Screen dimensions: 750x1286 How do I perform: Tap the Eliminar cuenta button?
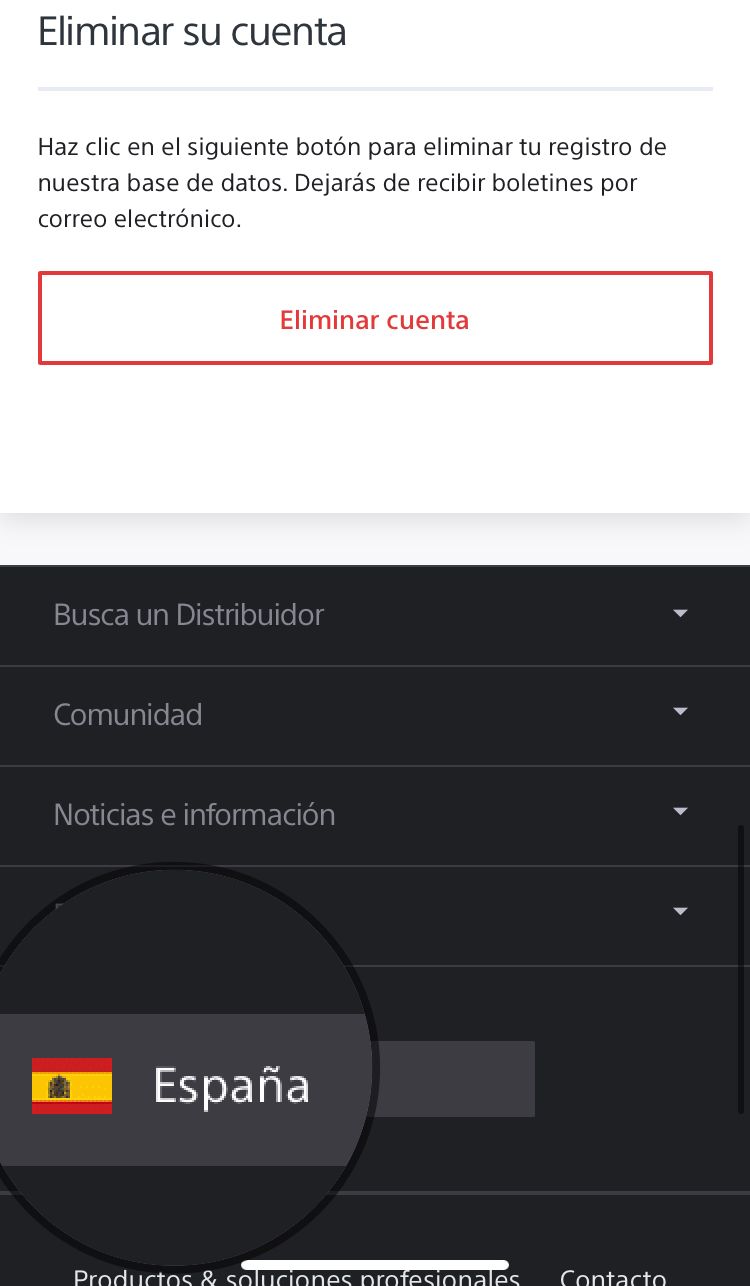374,319
